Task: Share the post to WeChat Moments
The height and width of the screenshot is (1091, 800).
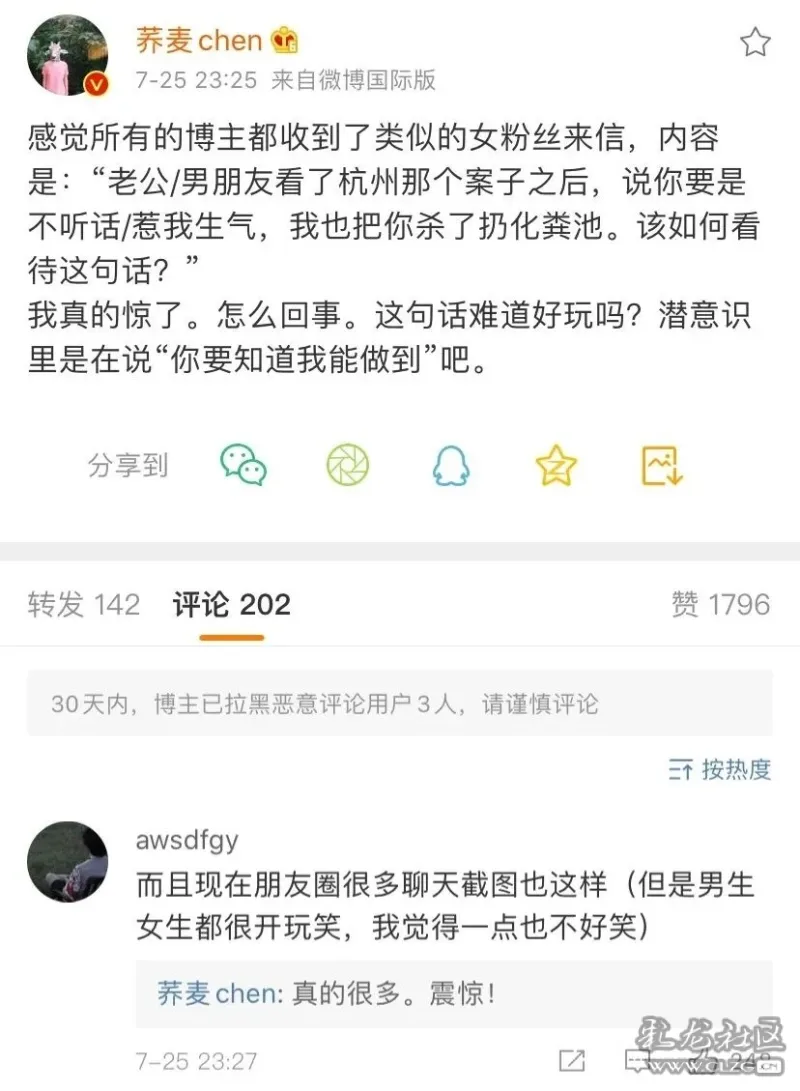Action: [348, 465]
